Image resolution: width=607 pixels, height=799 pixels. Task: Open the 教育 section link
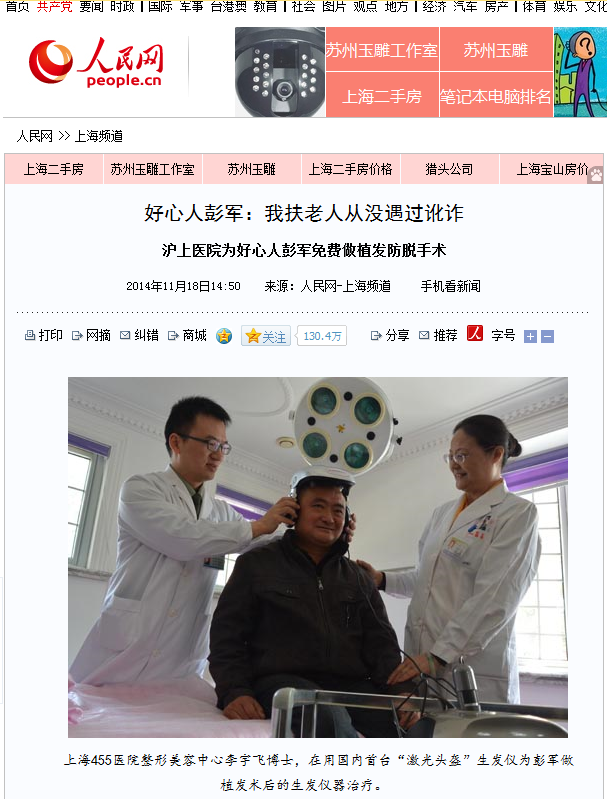point(265,6)
